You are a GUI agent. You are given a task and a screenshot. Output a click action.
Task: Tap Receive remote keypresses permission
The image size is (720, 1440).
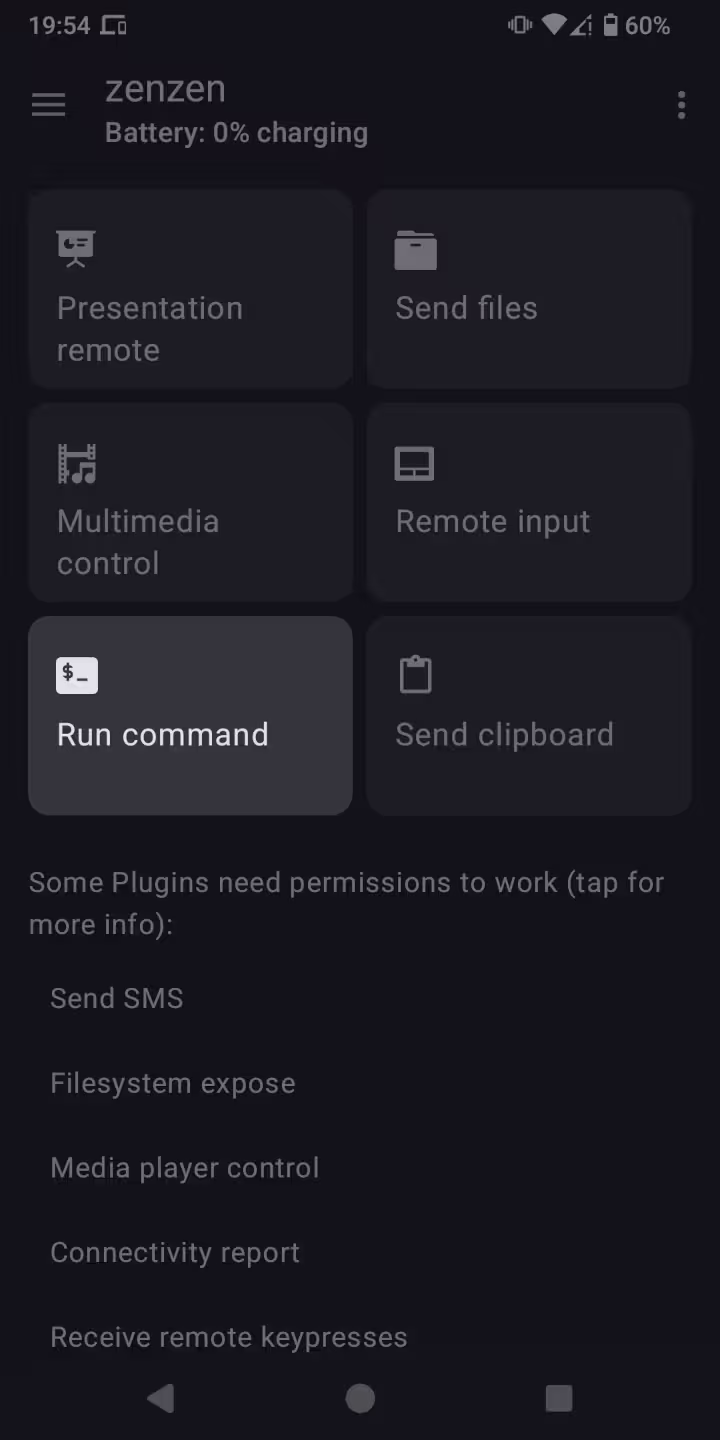tap(229, 1337)
